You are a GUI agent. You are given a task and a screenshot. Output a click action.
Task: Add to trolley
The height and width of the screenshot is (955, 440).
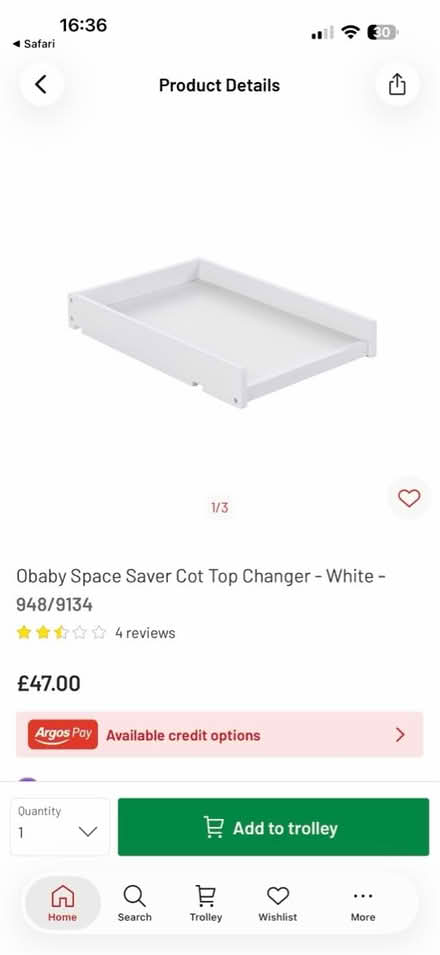274,827
